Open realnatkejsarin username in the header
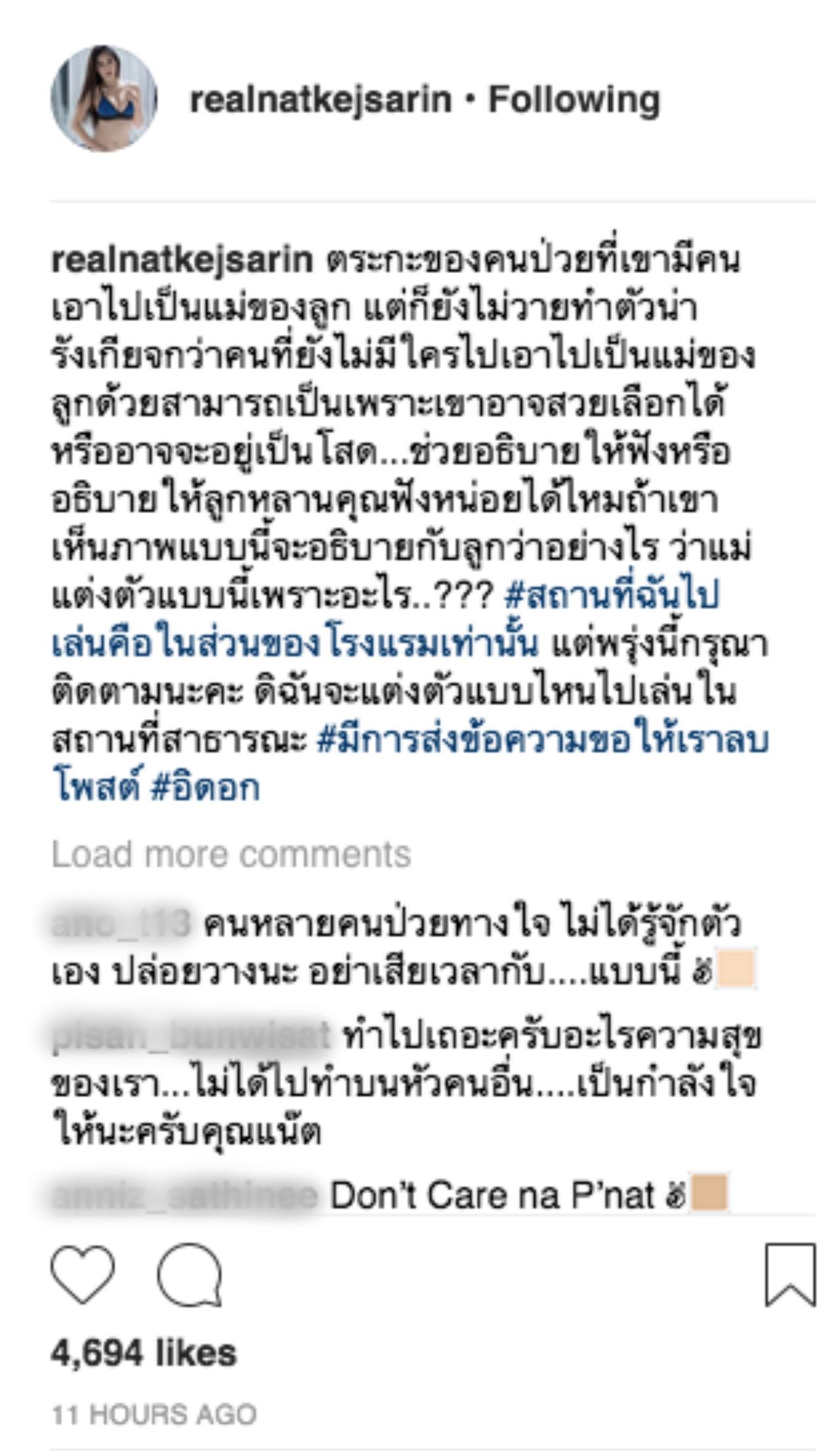840x1451 pixels. point(320,100)
